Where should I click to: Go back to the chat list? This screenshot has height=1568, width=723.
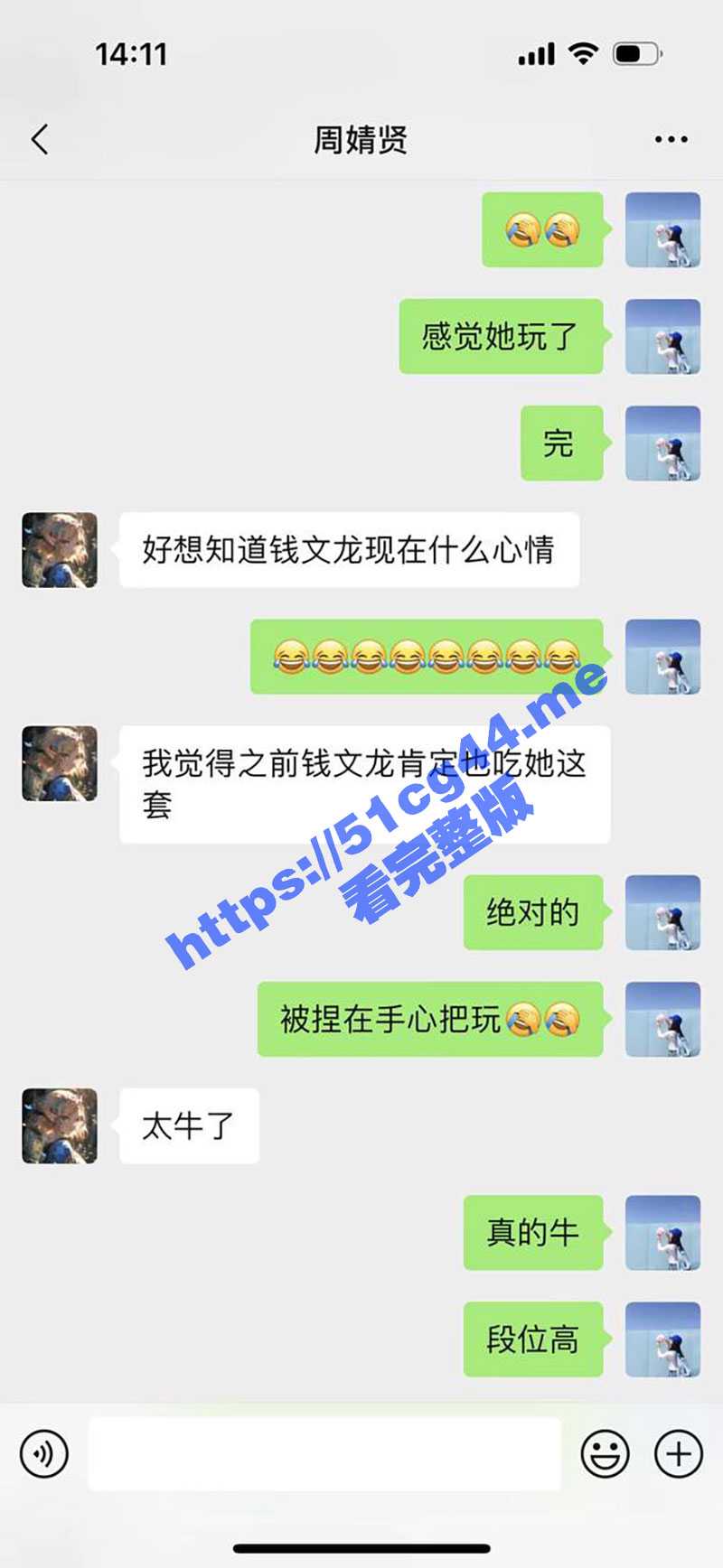tap(39, 140)
